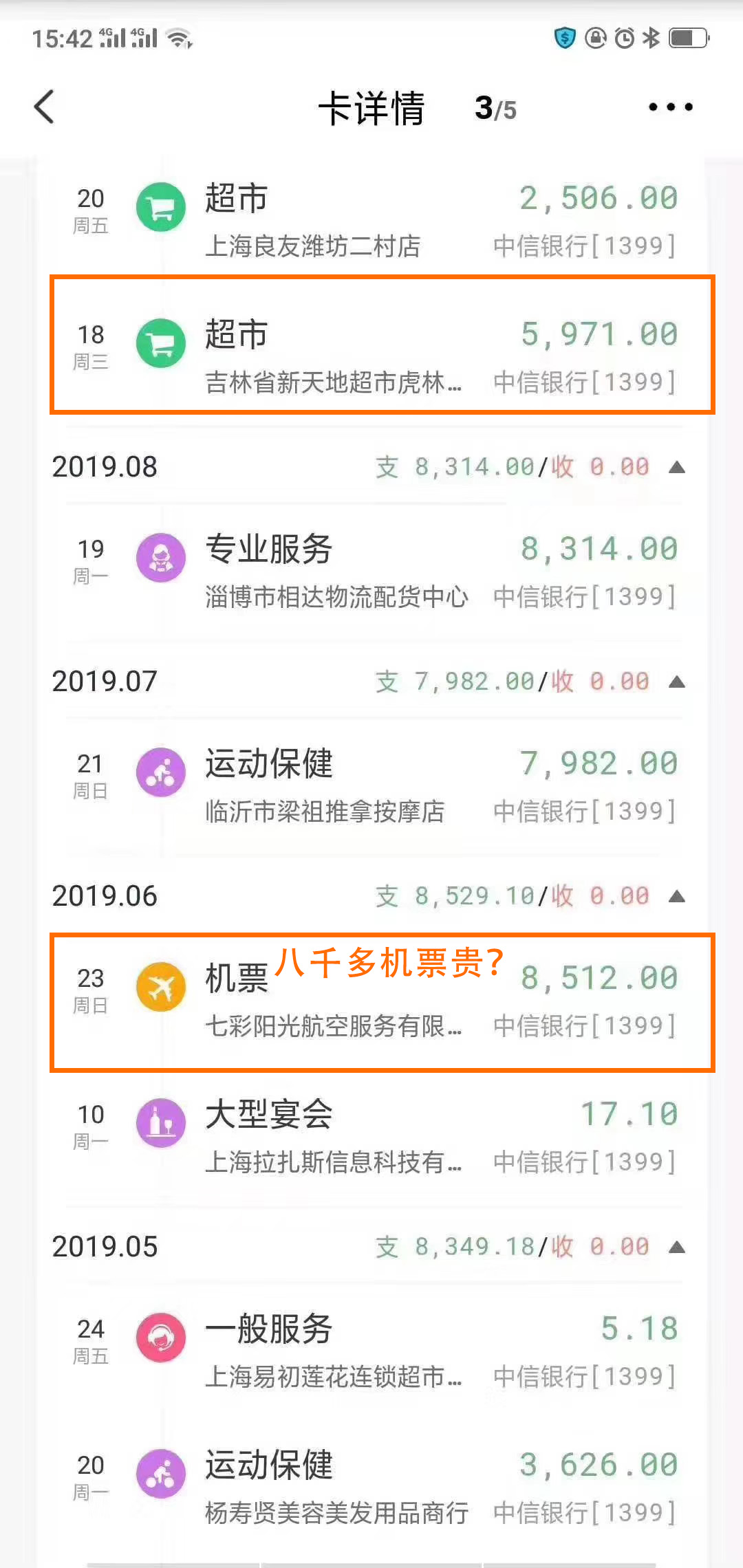Open 7,982.00 运动保健 transaction at 临沂市梁祖推拿按摩店
Viewport: 743px width, 1568px height.
click(371, 785)
